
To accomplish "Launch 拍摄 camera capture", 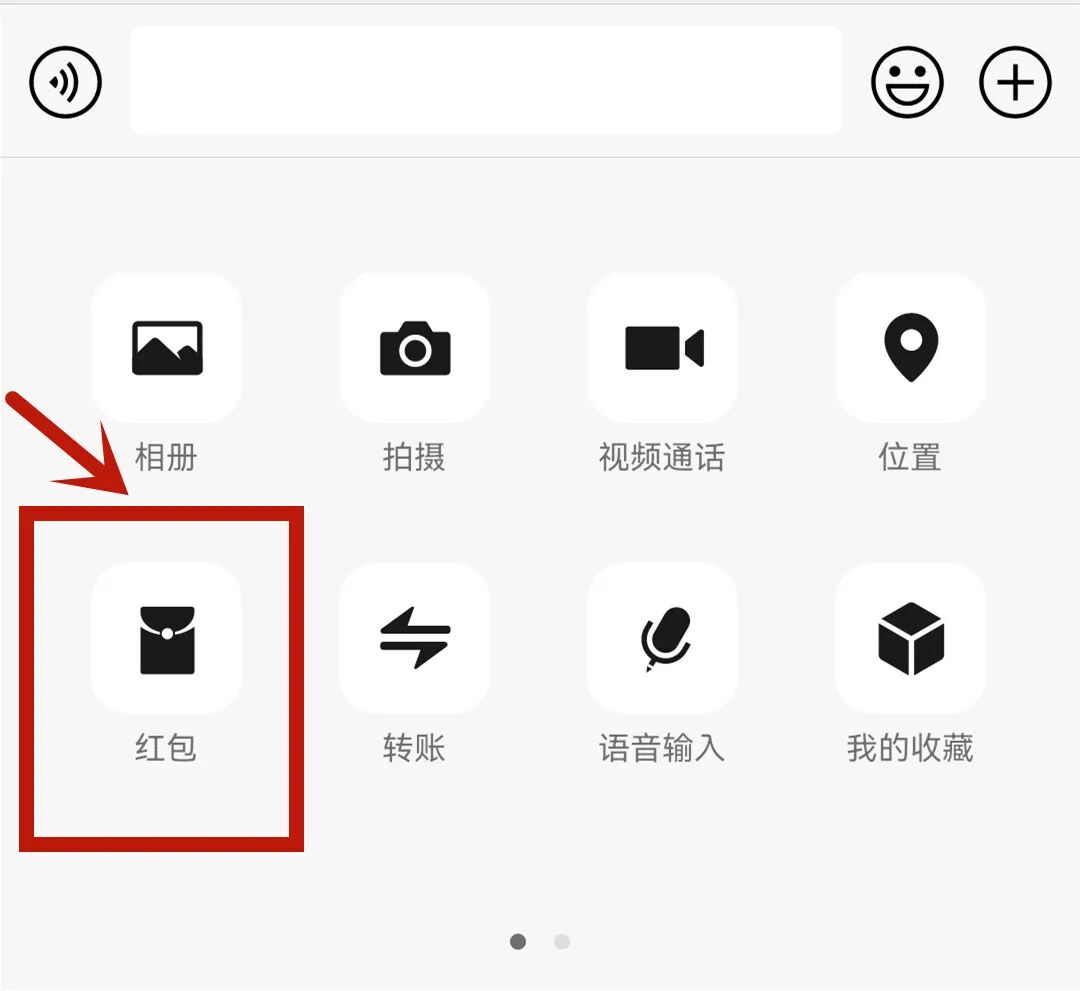I will click(x=414, y=348).
